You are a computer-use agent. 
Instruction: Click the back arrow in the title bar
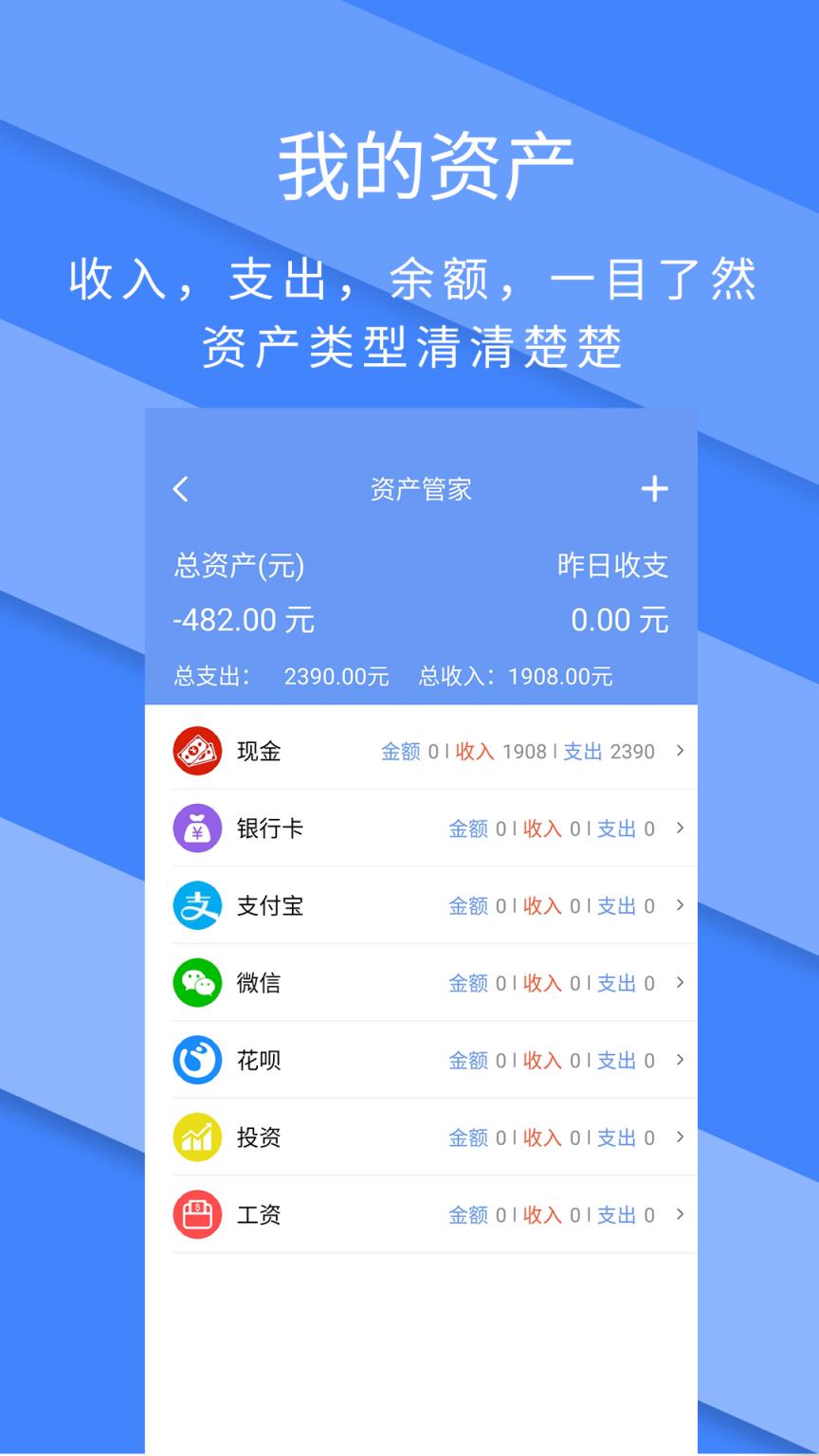coord(181,489)
